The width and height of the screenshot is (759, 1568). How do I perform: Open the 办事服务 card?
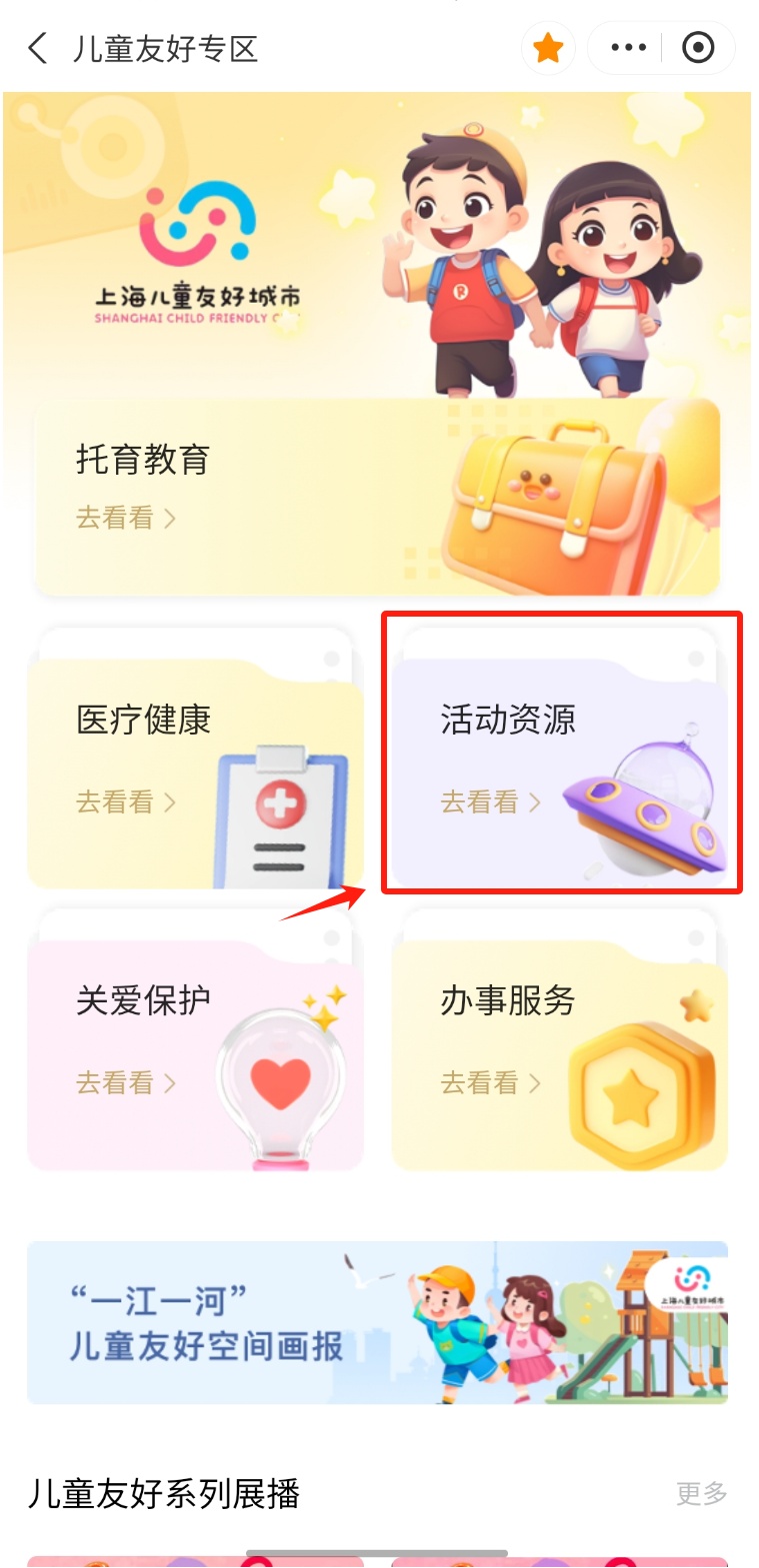click(x=560, y=1039)
